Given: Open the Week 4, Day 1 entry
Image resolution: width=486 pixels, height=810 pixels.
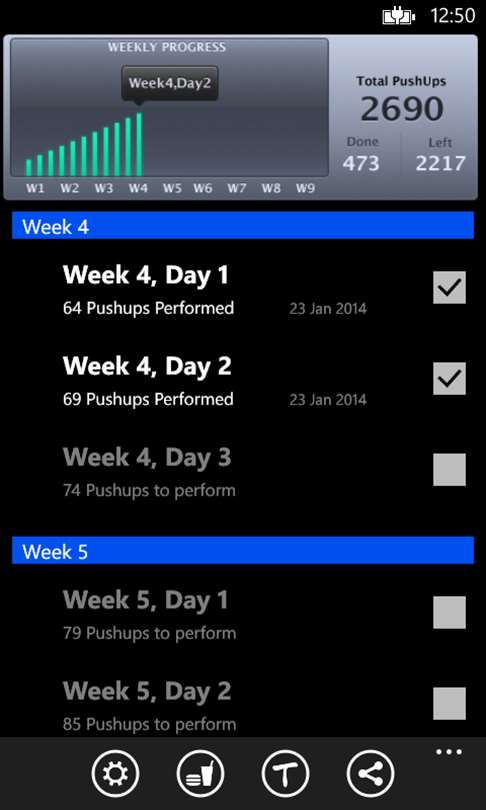Looking at the screenshot, I should pos(243,289).
